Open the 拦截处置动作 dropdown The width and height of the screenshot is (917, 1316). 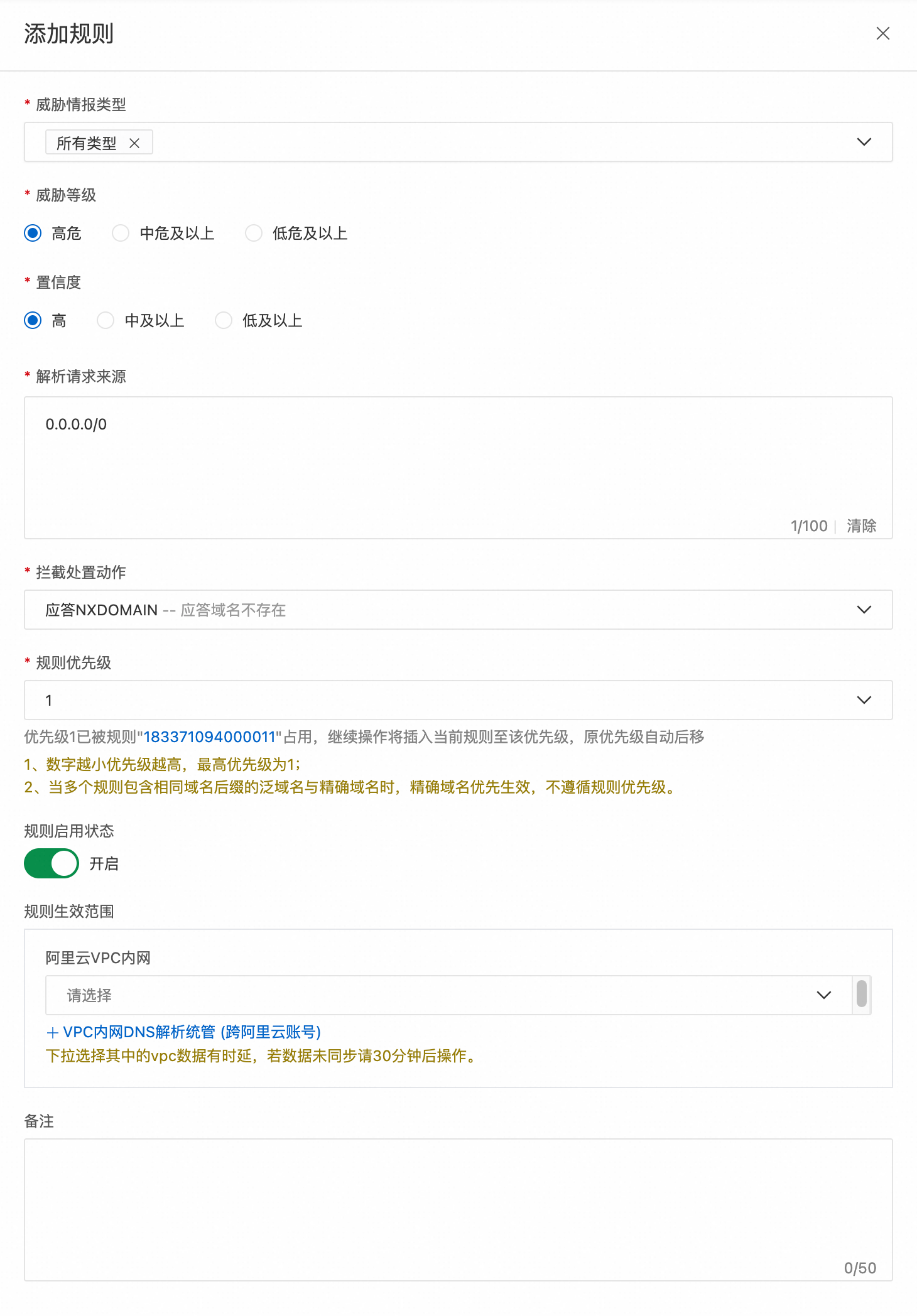pos(864,609)
